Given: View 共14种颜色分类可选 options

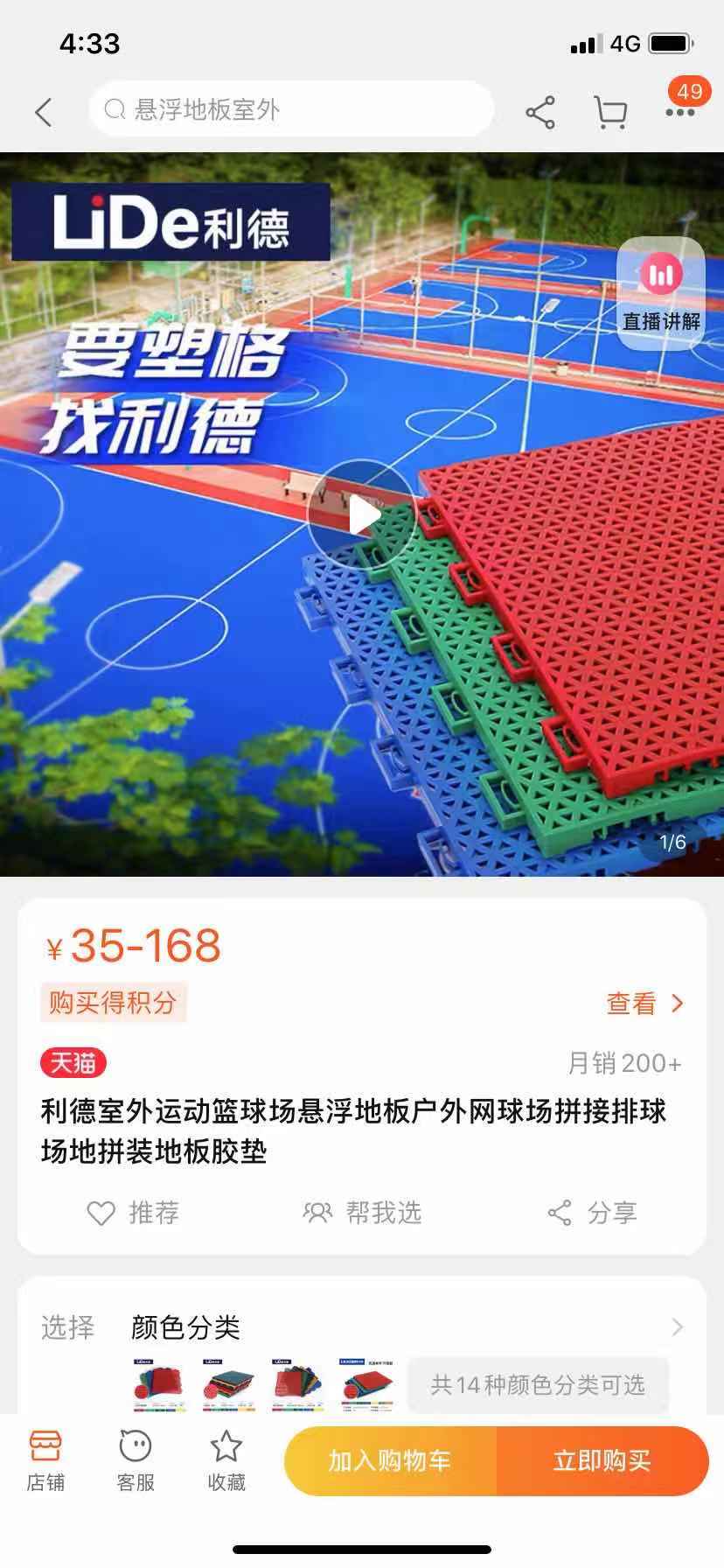Looking at the screenshot, I should tap(537, 1385).
